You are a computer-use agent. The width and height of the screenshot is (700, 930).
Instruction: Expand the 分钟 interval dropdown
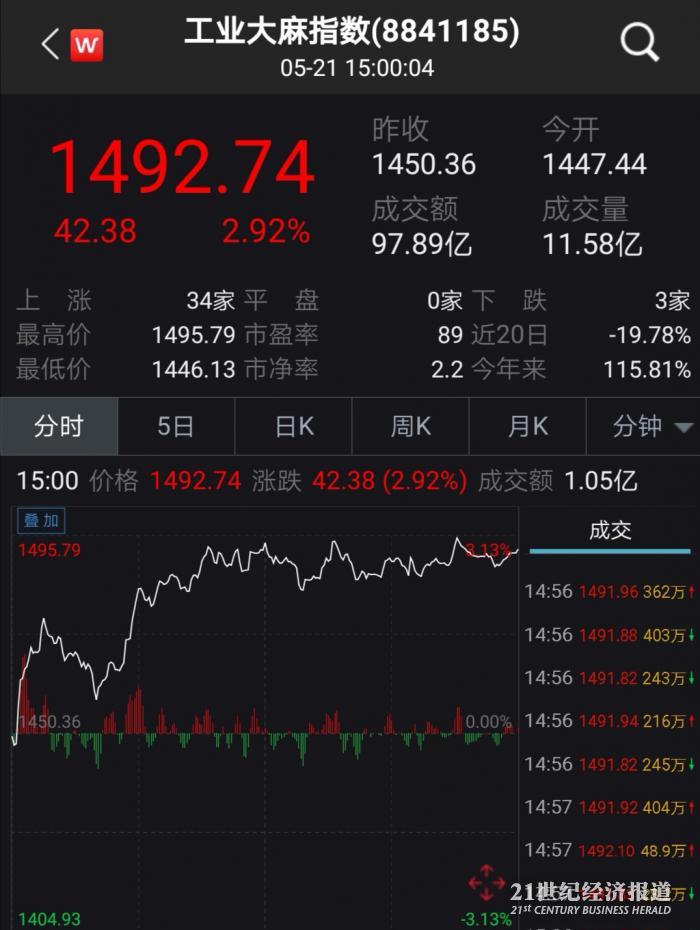pyautogui.click(x=652, y=427)
